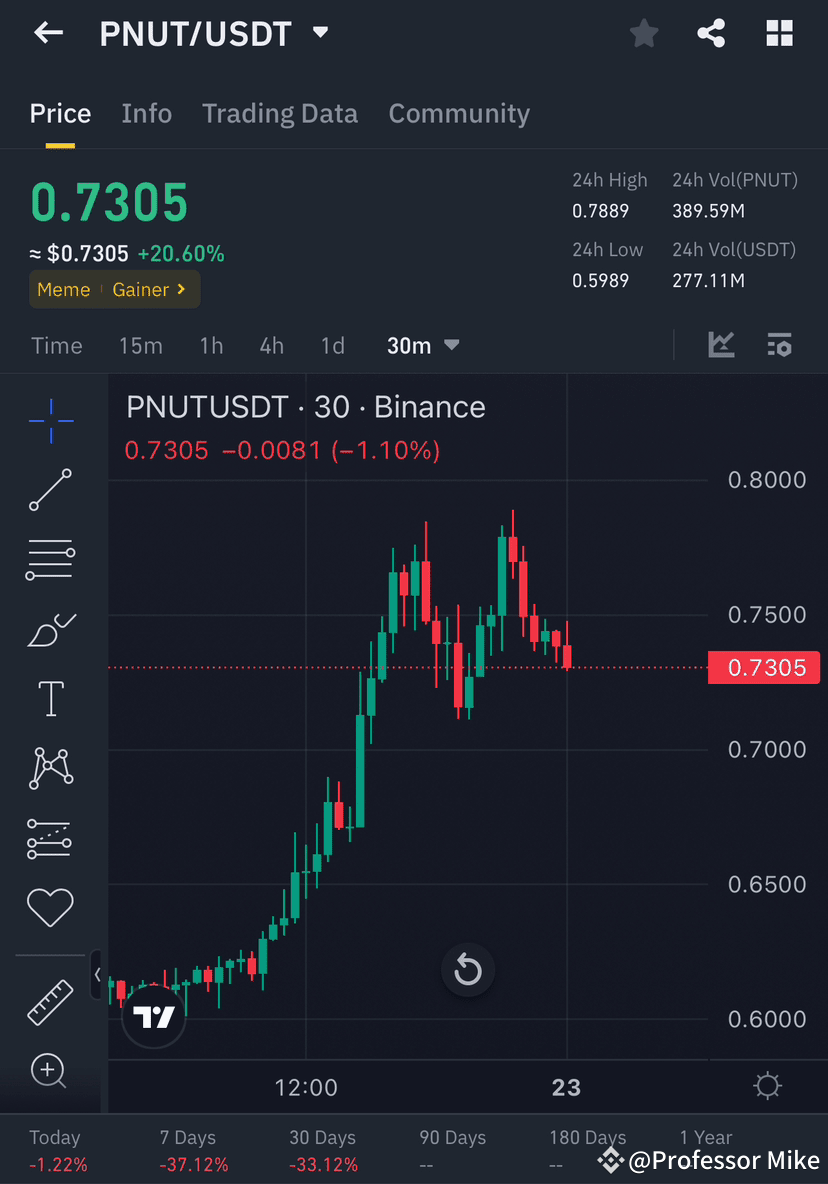This screenshot has width=828, height=1184.
Task: Open the emoji sticker tool
Action: pos(50,907)
